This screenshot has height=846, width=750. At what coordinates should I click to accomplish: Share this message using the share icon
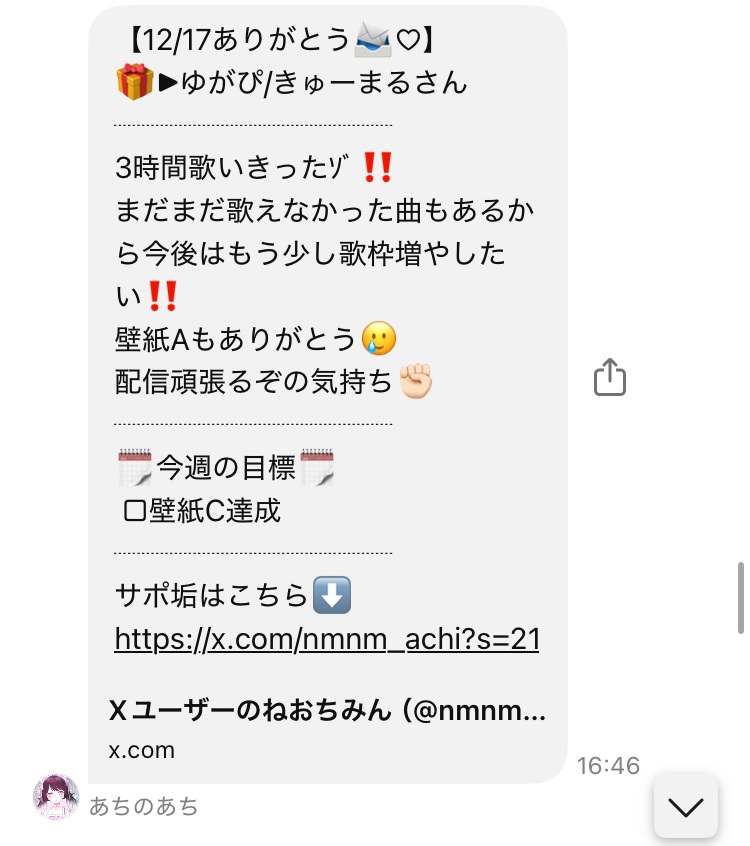(609, 378)
